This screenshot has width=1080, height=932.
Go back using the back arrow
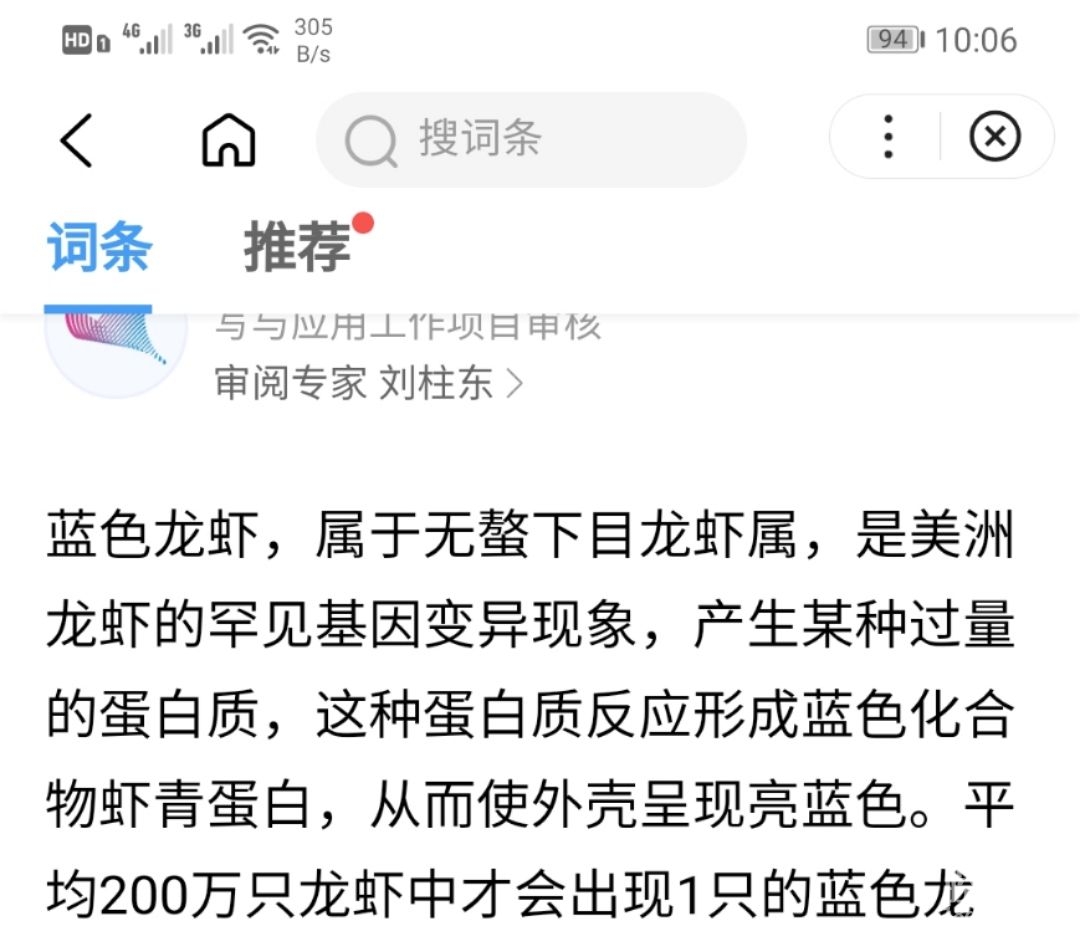(x=77, y=139)
